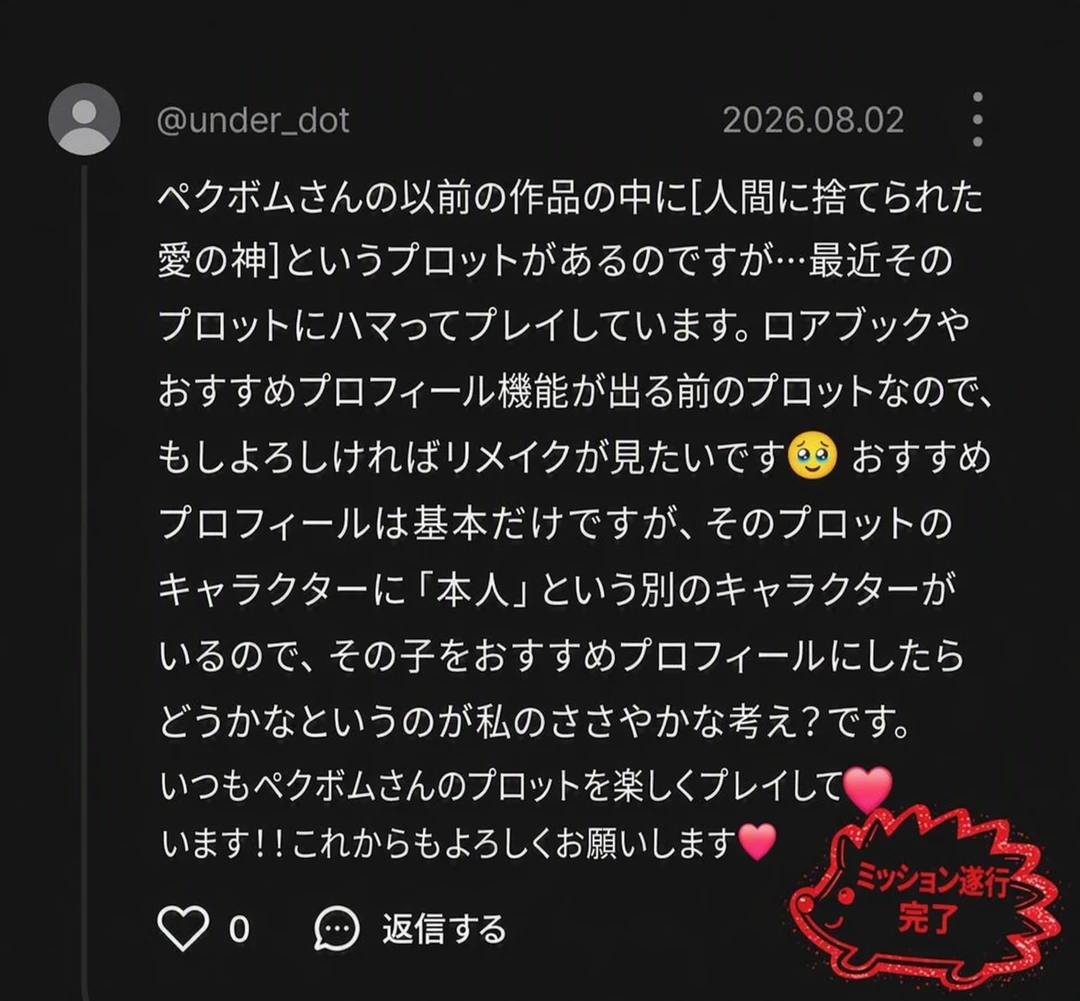Open the @under_dot username

[253, 121]
